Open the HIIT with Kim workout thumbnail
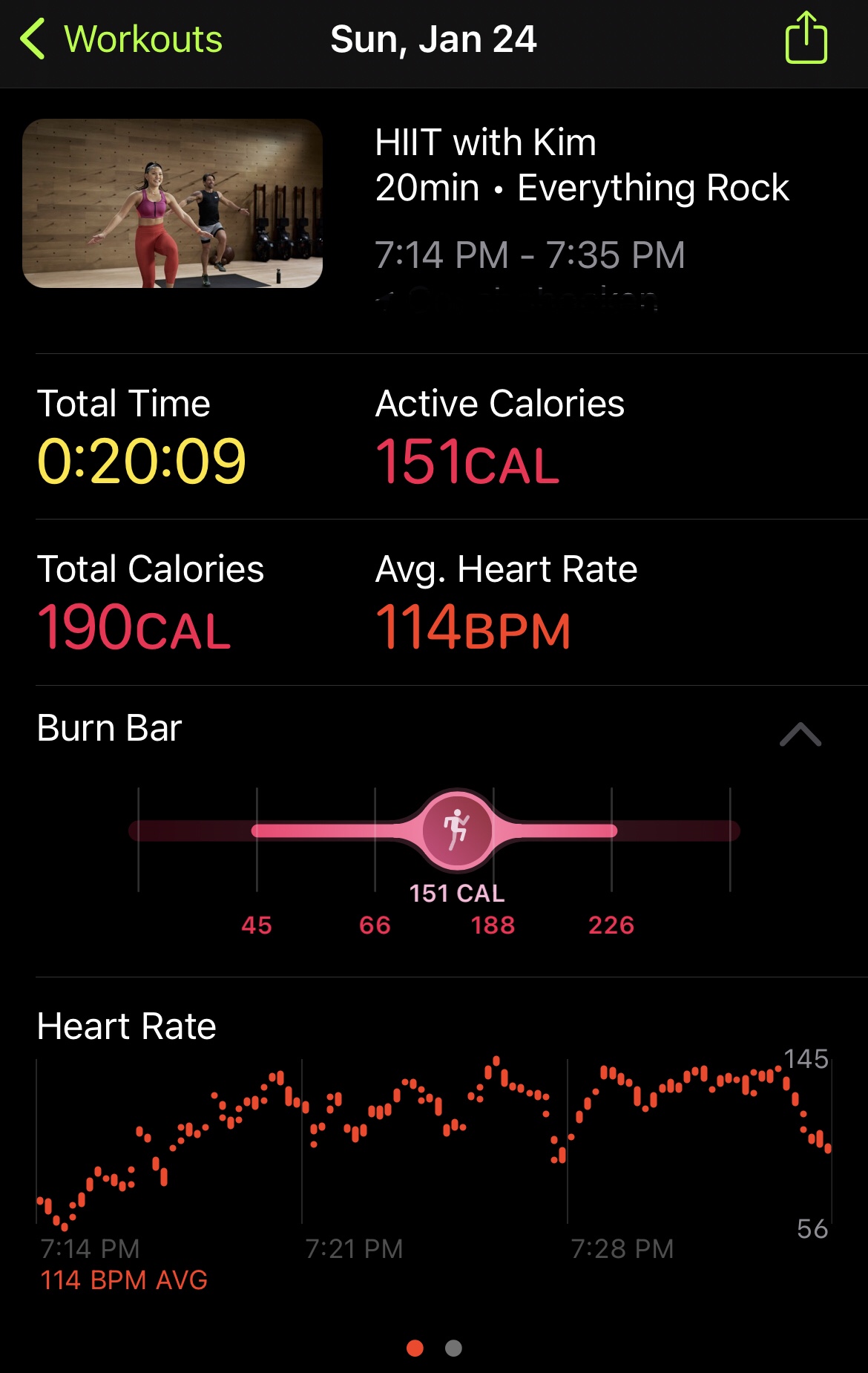 tap(172, 203)
